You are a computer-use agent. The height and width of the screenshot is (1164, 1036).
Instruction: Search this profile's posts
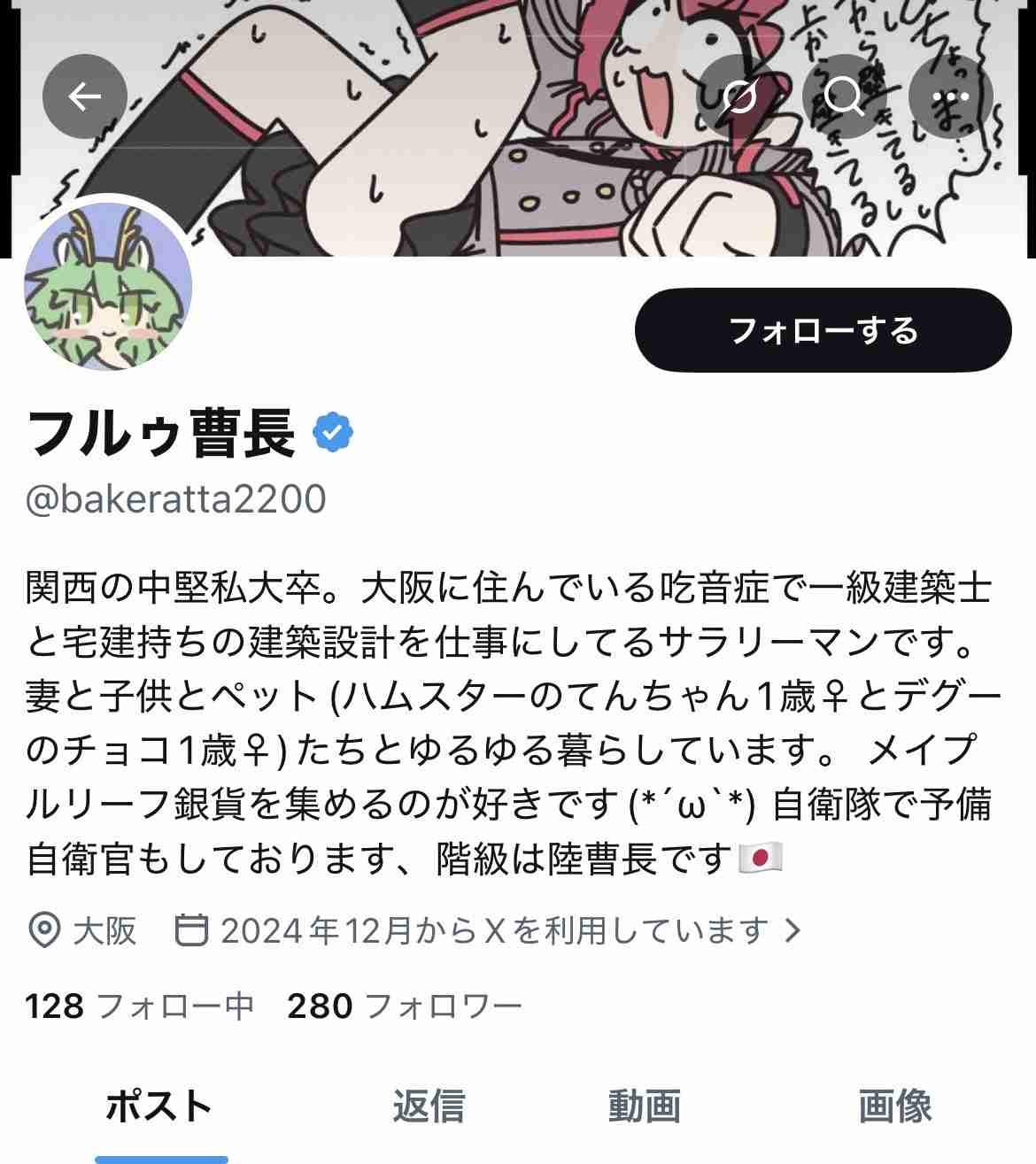tap(844, 96)
